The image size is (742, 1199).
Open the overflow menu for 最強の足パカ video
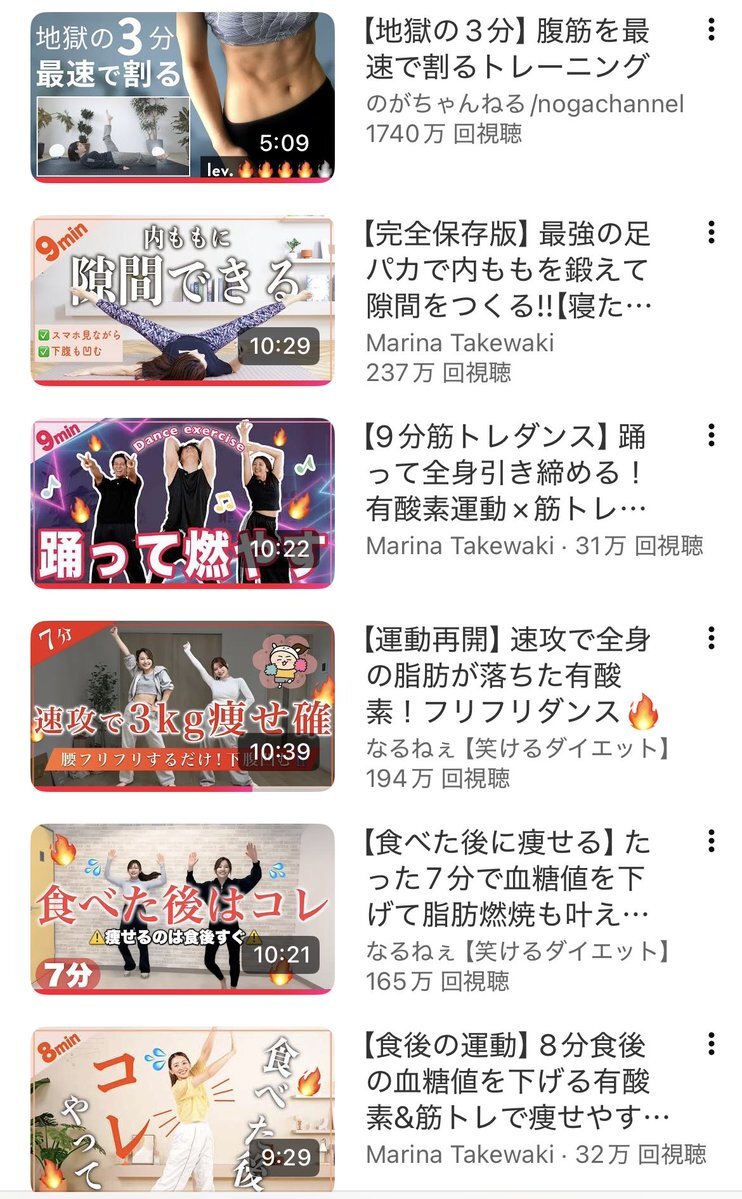(x=710, y=233)
